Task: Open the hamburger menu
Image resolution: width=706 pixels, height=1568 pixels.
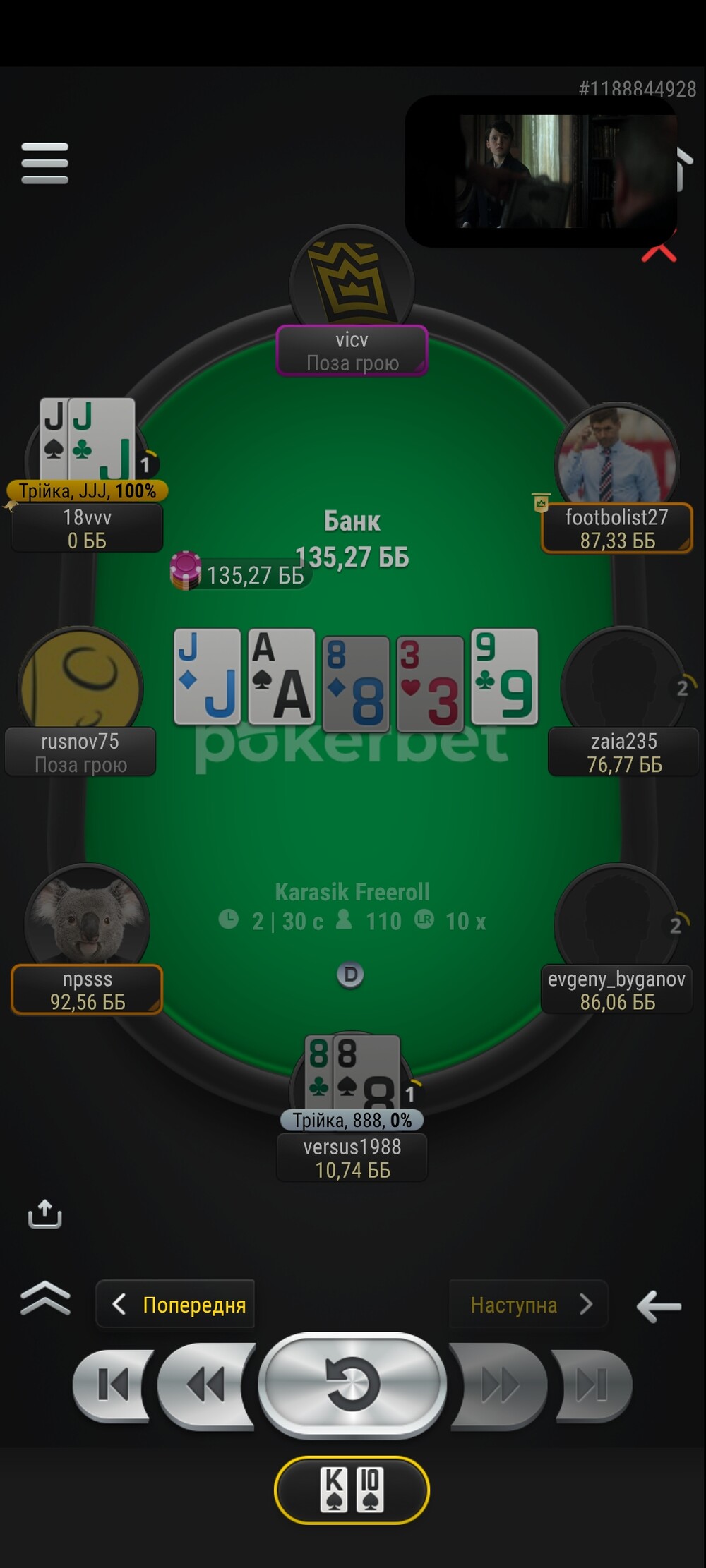Action: 45,163
